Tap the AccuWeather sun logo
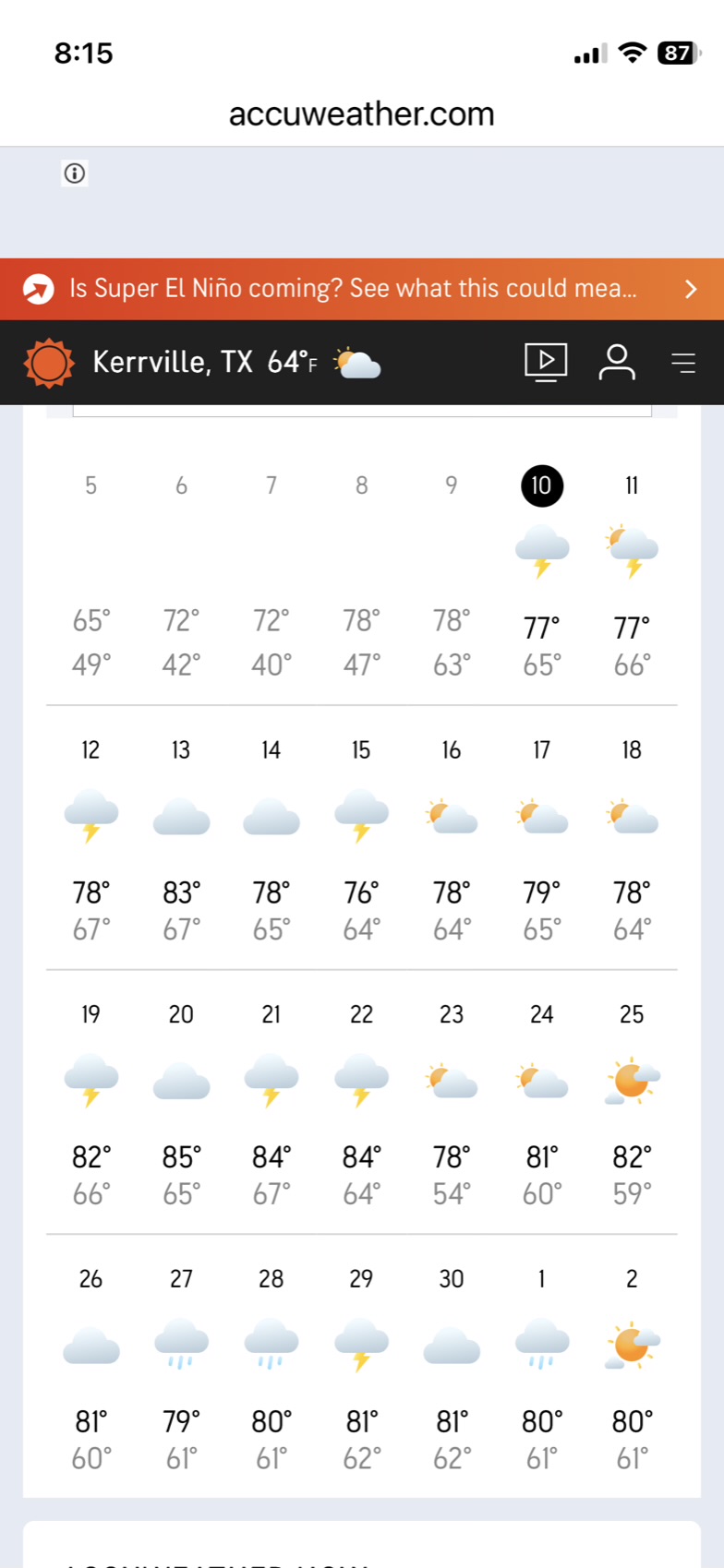The height and width of the screenshot is (1568, 724). click(x=48, y=363)
